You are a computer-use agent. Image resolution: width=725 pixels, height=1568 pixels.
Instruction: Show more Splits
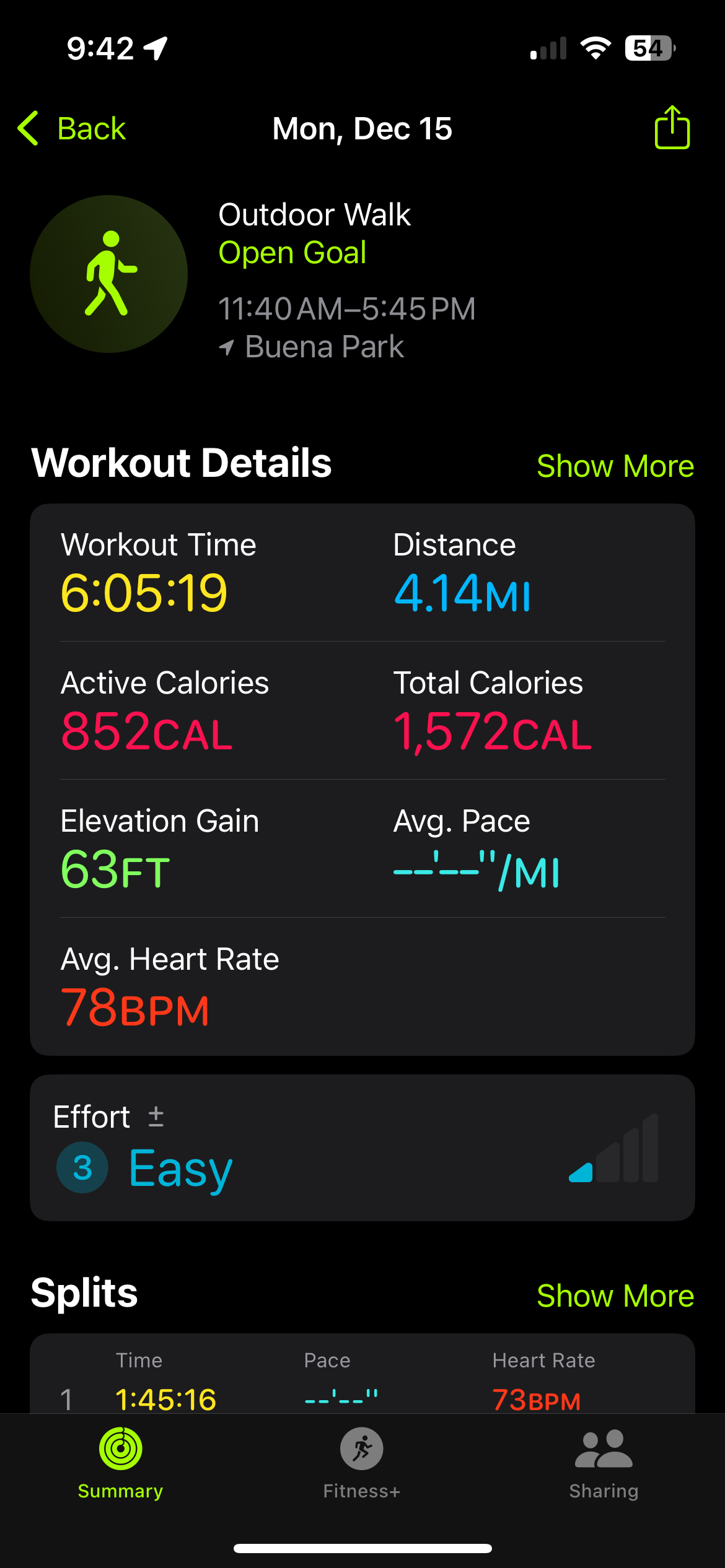click(x=615, y=1296)
